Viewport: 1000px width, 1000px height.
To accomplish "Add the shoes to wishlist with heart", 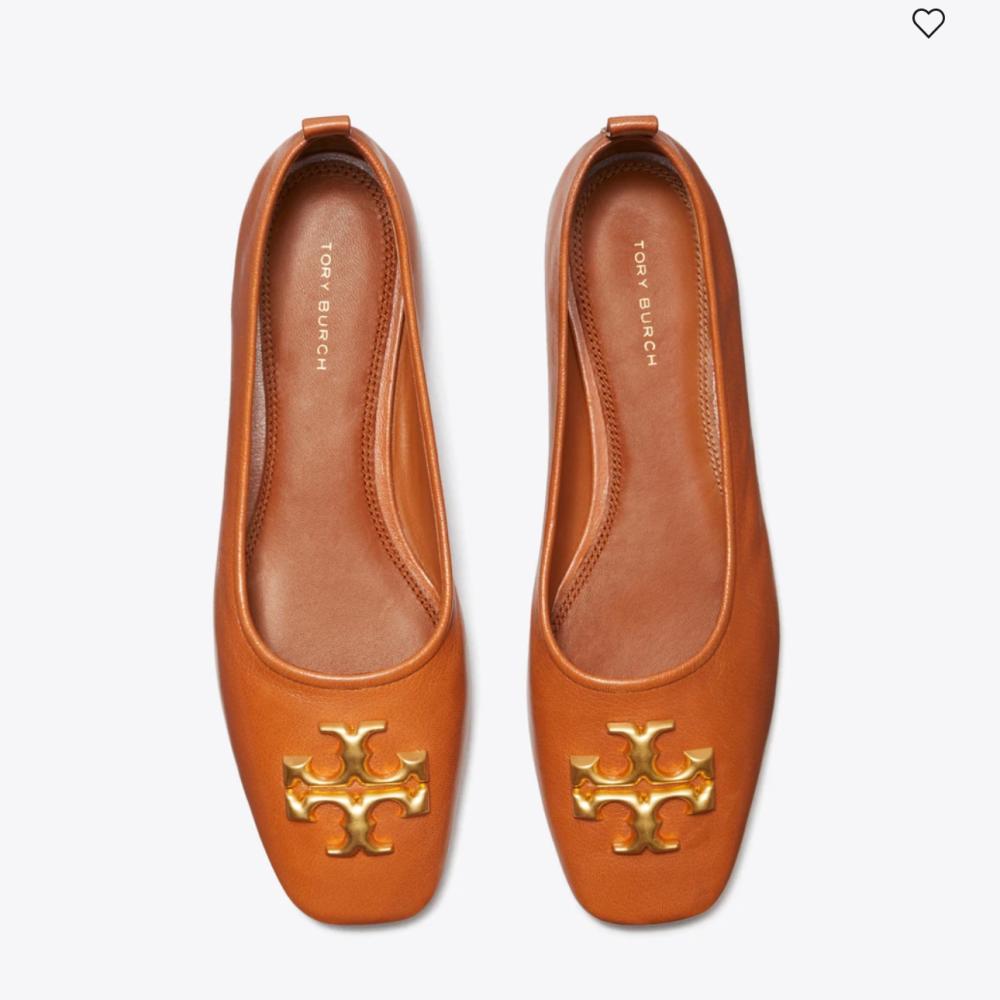I will tap(928, 23).
